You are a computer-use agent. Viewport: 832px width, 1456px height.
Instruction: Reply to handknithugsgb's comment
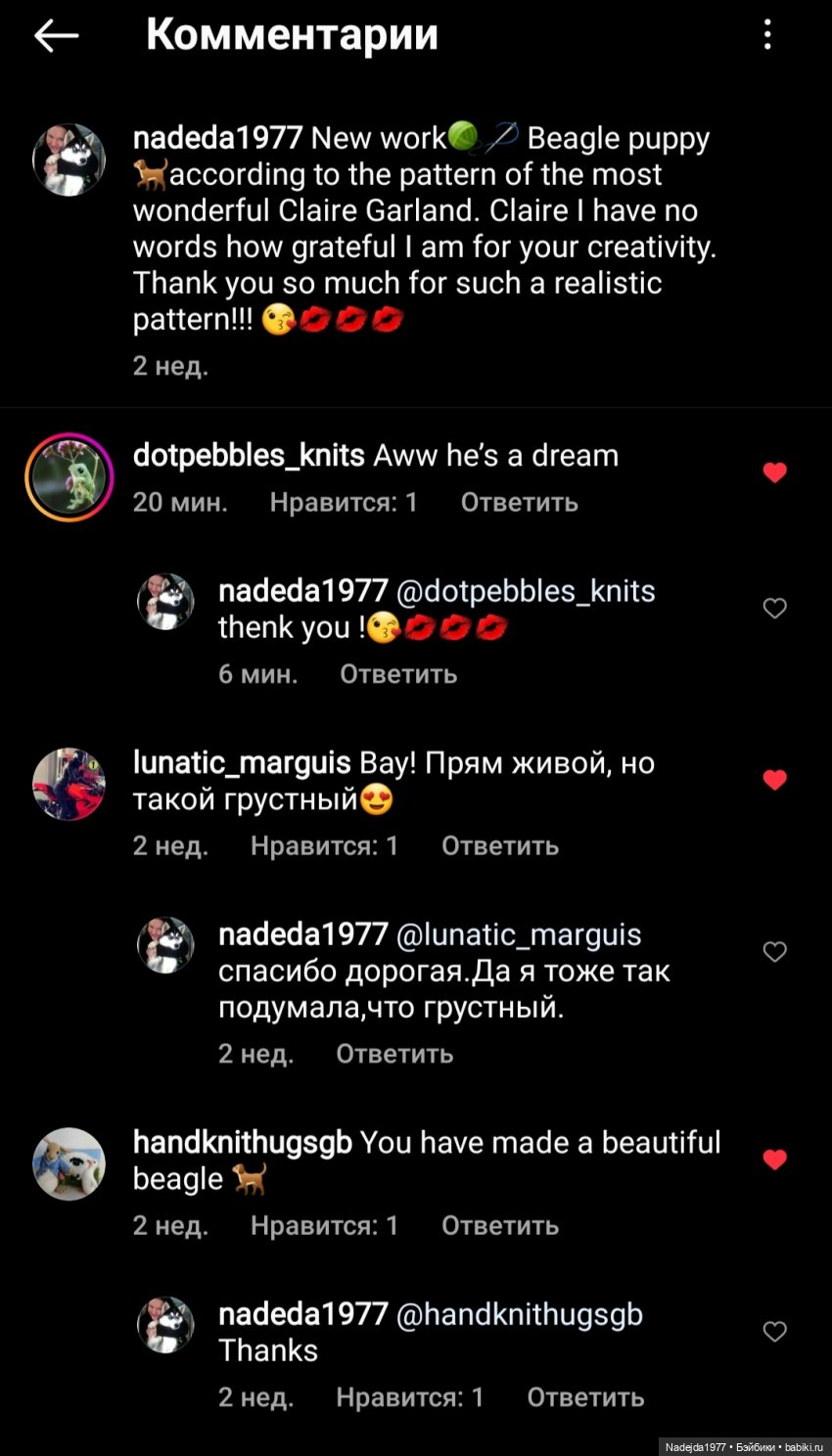click(499, 1226)
